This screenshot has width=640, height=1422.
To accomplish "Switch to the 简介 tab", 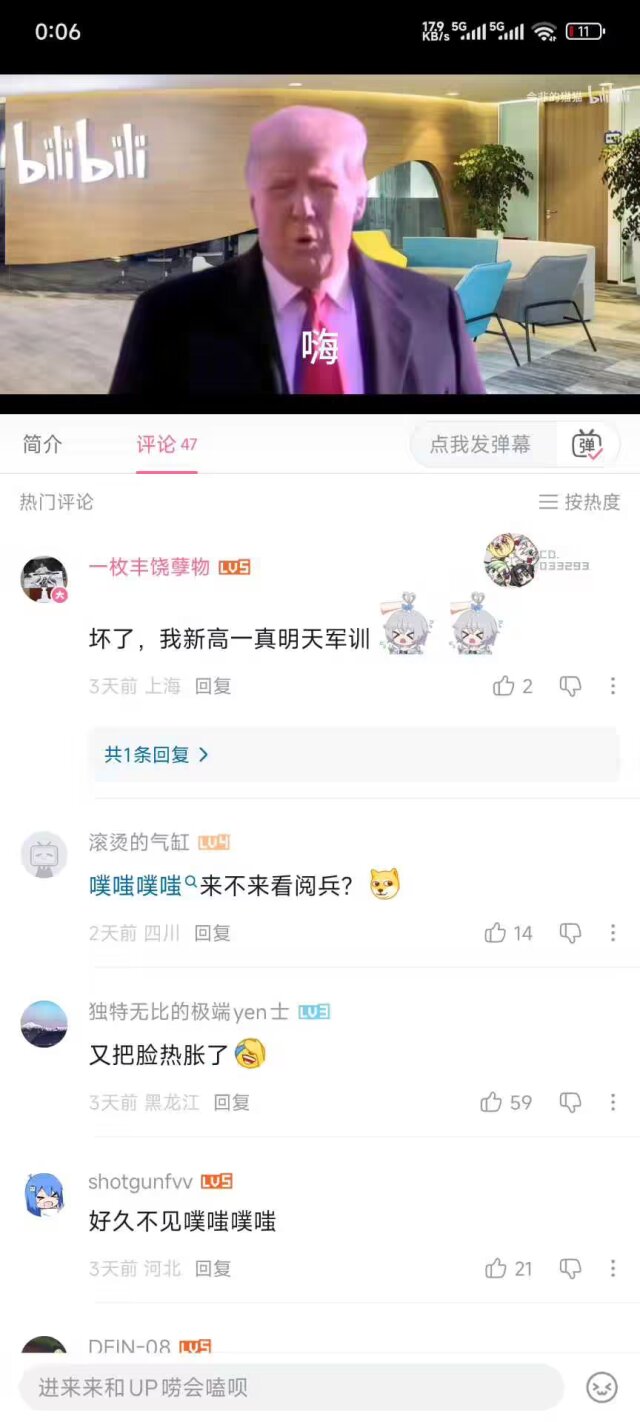I will pos(42,444).
